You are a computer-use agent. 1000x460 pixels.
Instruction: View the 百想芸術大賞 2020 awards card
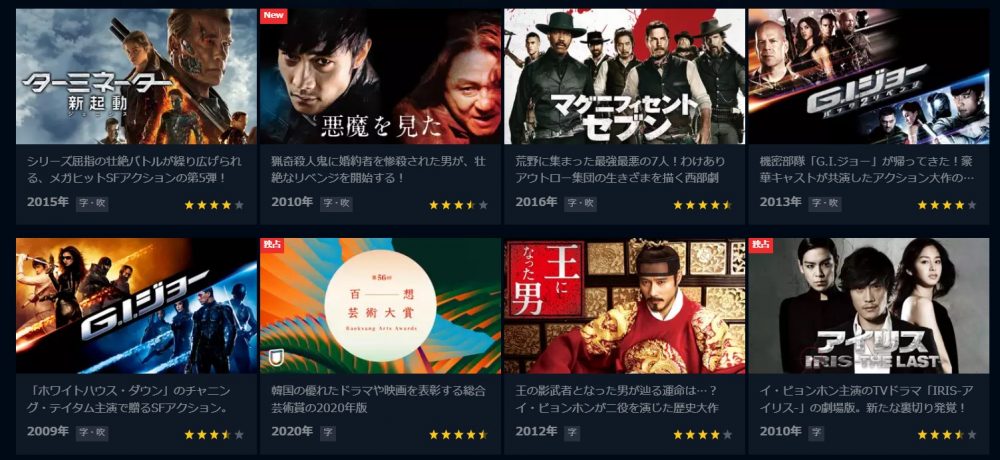(380, 306)
